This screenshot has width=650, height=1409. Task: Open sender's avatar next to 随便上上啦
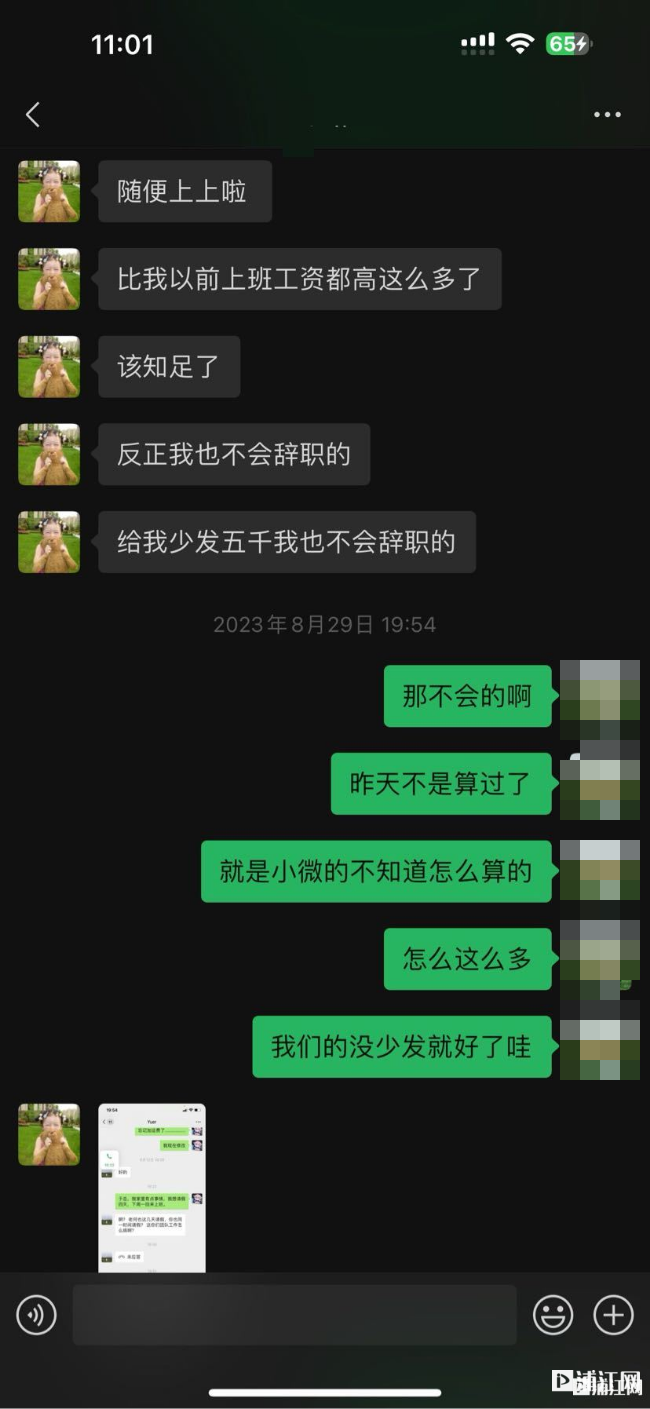coord(49,191)
